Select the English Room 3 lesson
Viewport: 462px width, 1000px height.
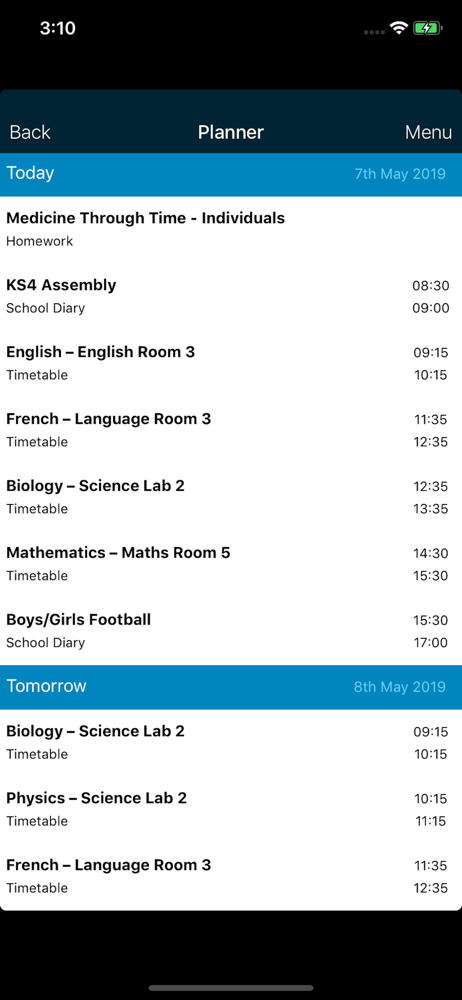tap(231, 364)
